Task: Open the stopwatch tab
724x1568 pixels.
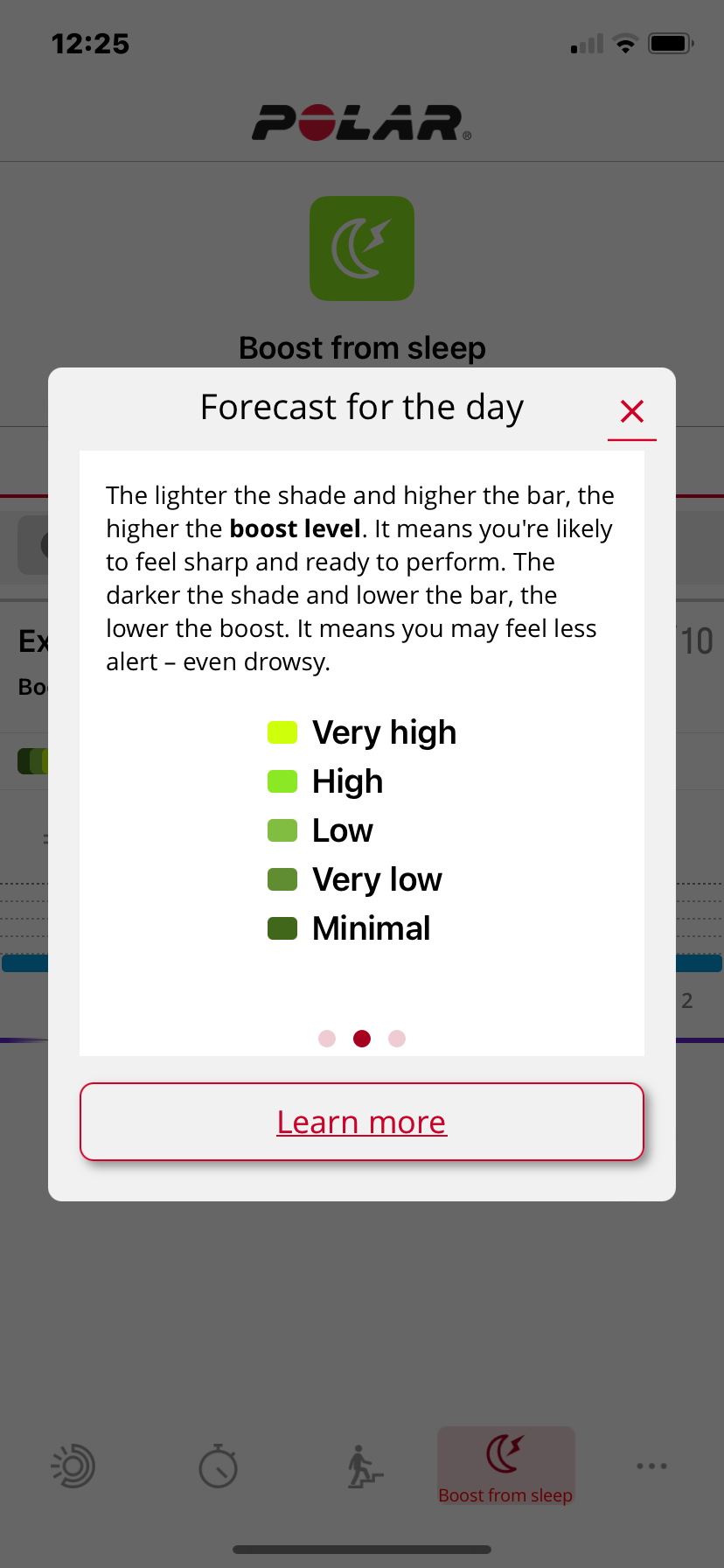Action: pos(218,1466)
